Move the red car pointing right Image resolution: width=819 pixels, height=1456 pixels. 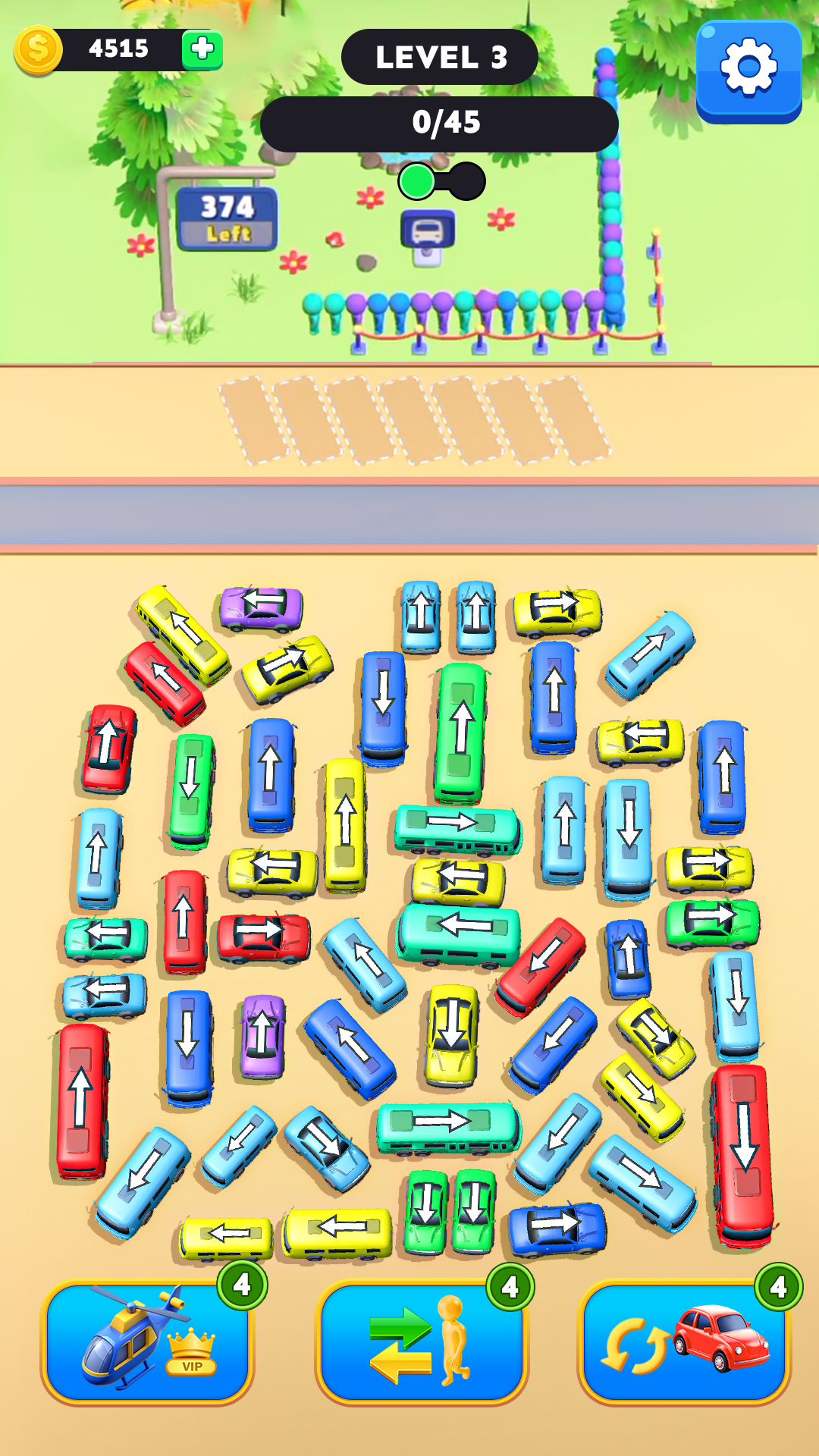[x=263, y=937]
